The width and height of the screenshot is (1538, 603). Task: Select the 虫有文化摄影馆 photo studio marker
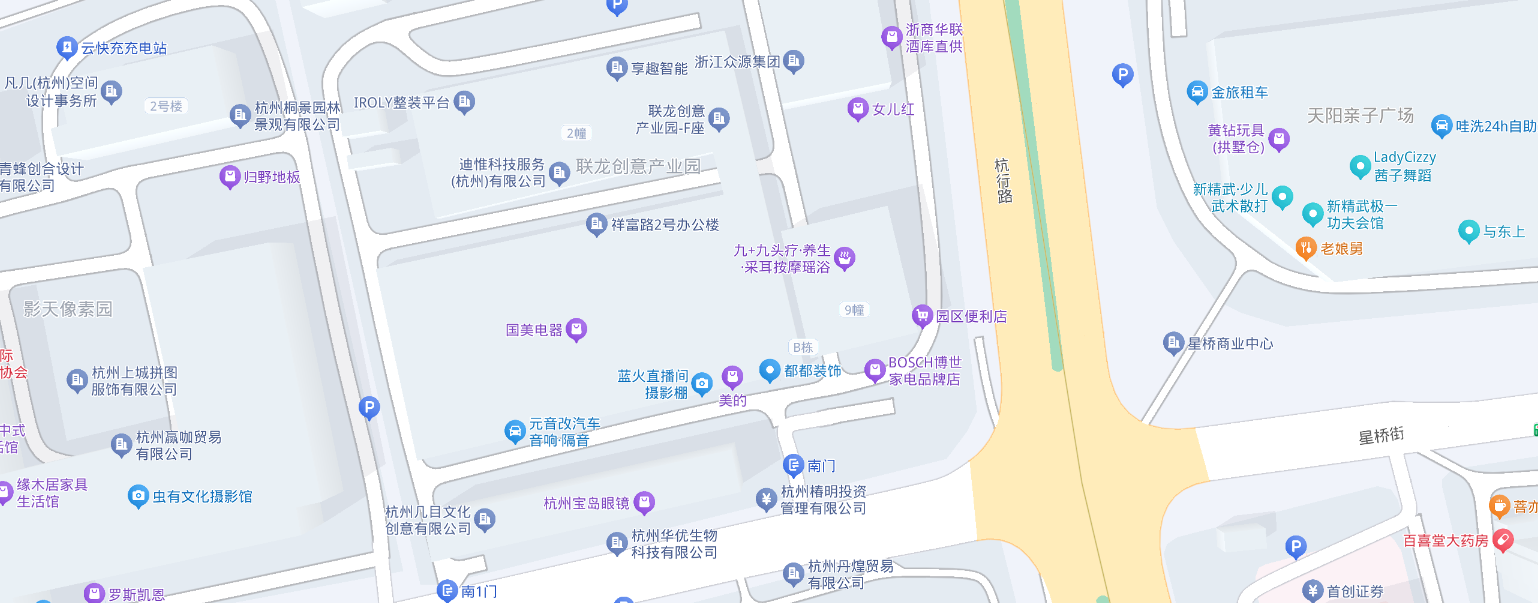138,495
